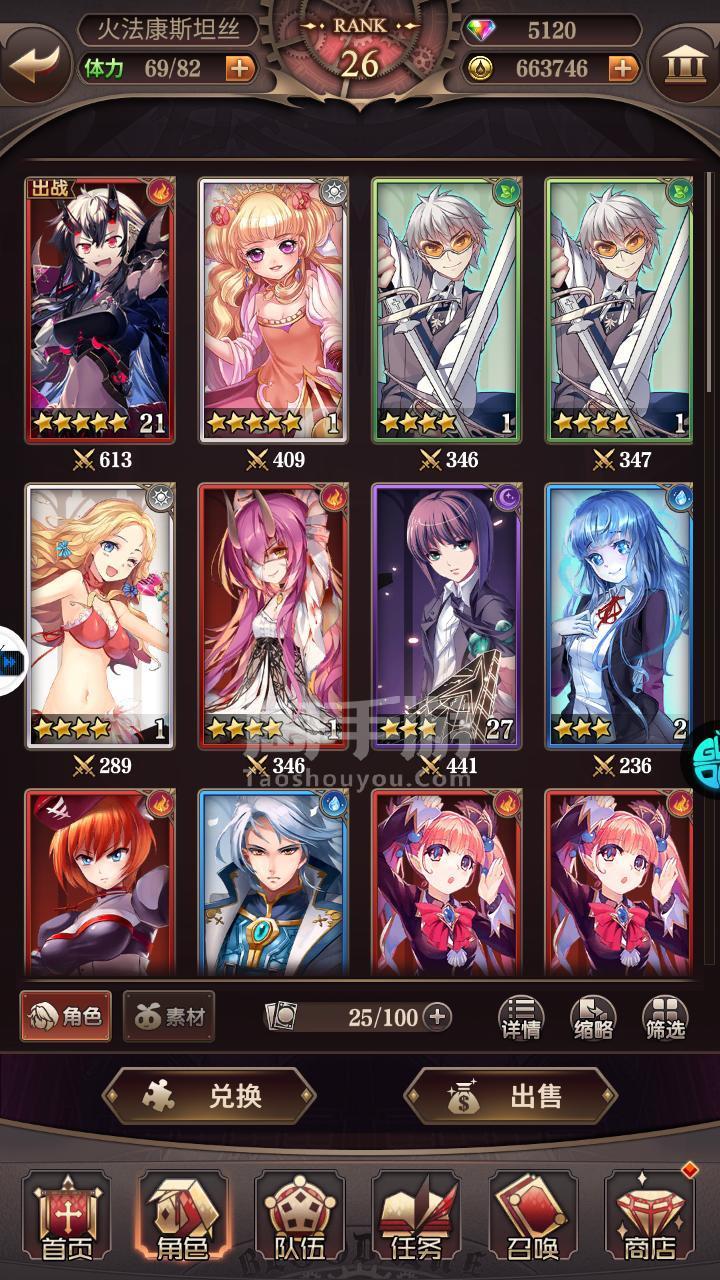Open the bikini character with power 289

click(100, 615)
